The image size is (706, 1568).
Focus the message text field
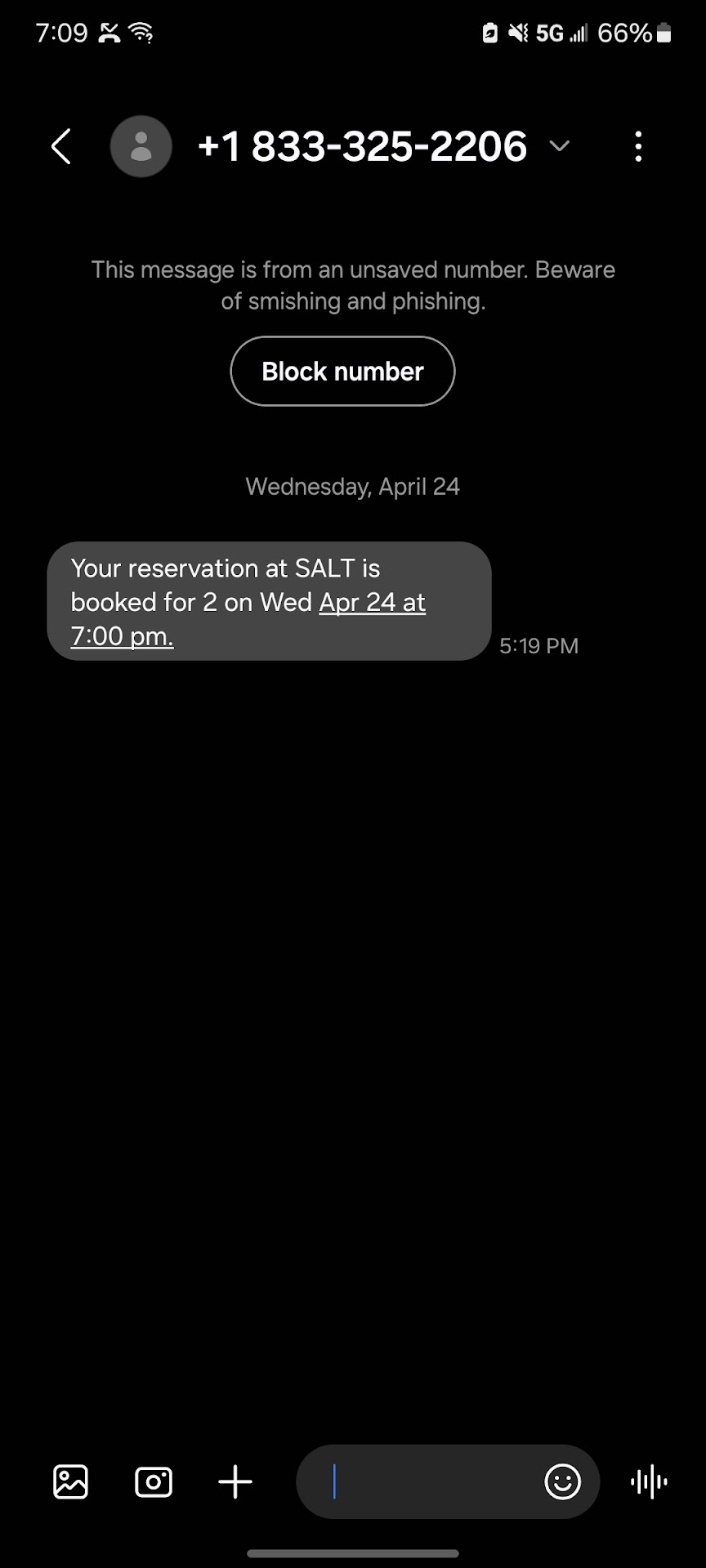click(x=425, y=1481)
